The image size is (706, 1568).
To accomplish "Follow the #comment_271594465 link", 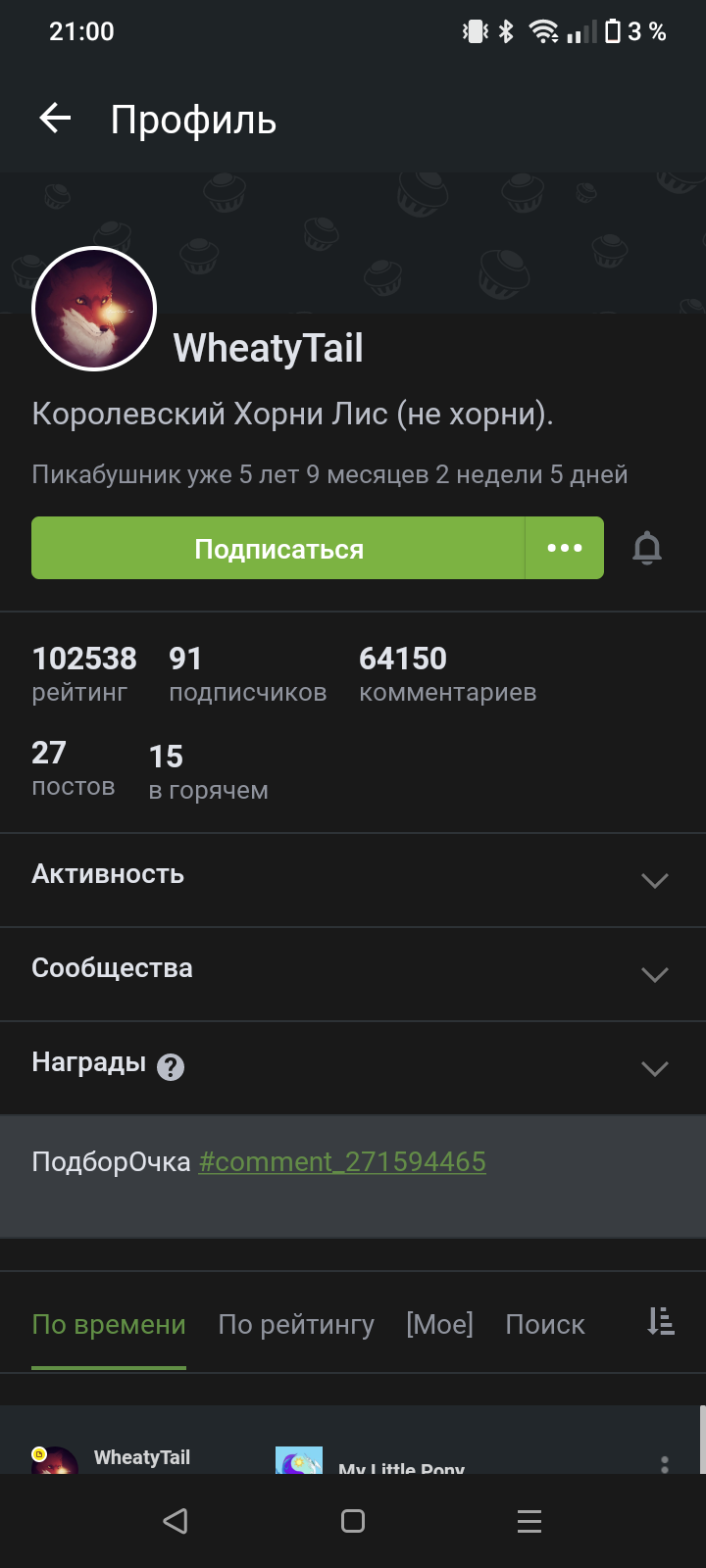I will click(x=342, y=1162).
